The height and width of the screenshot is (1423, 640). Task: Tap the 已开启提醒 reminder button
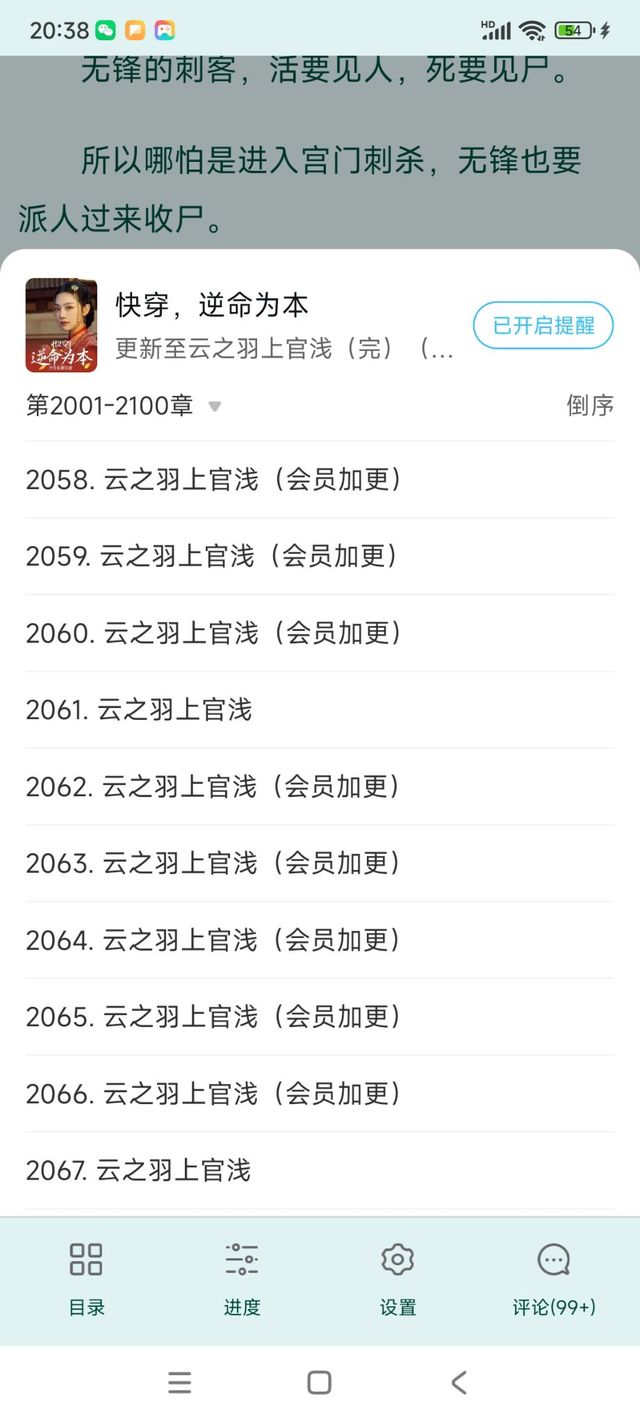pos(543,325)
